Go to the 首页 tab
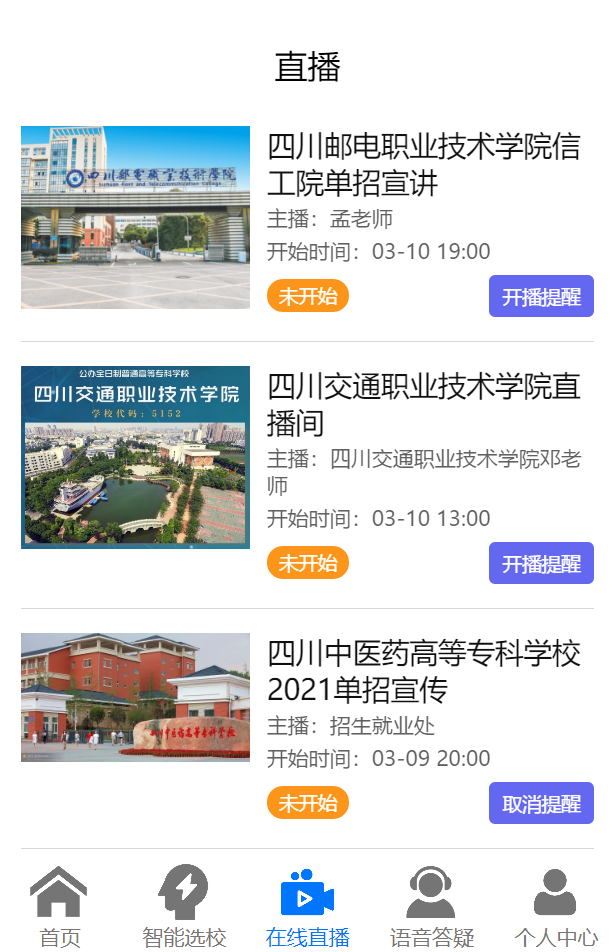The image size is (616, 952). pos(59,906)
